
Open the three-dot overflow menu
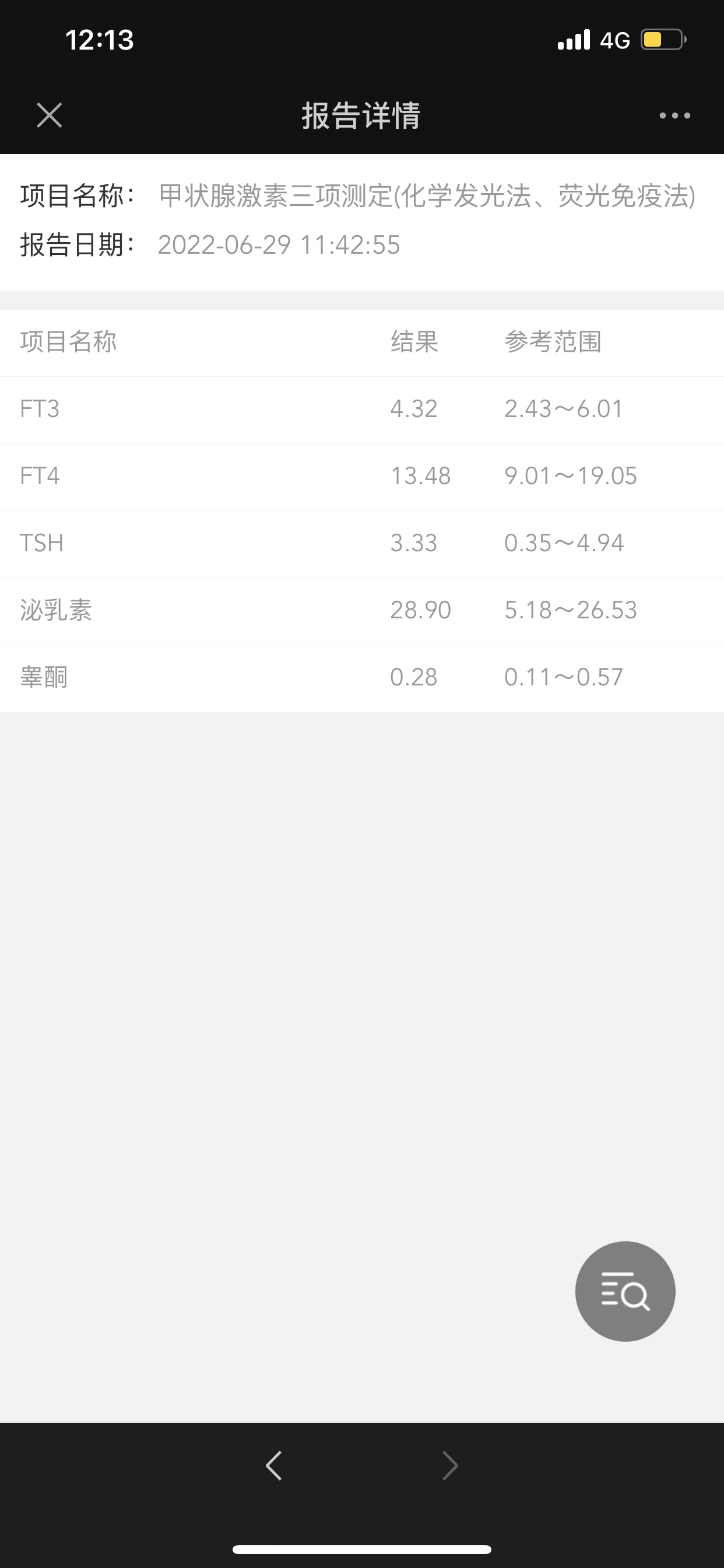click(674, 115)
